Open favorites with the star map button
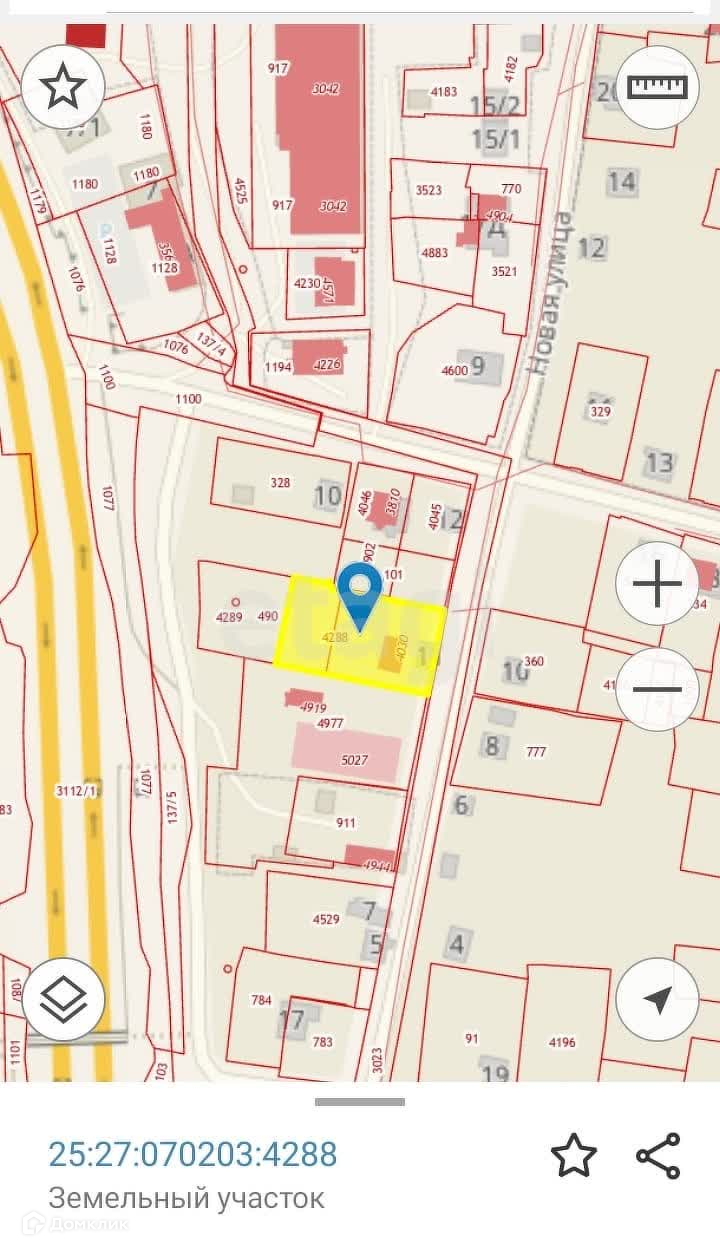The image size is (720, 1250). click(x=63, y=88)
